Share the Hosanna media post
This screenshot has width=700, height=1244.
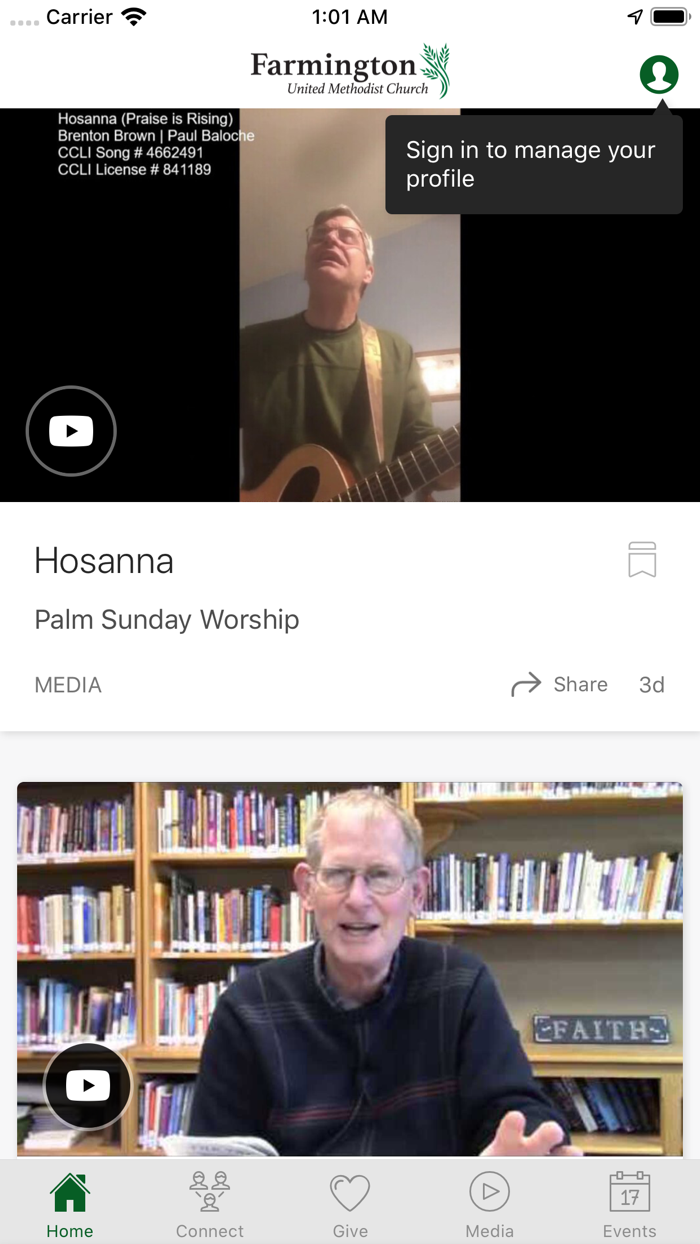560,685
